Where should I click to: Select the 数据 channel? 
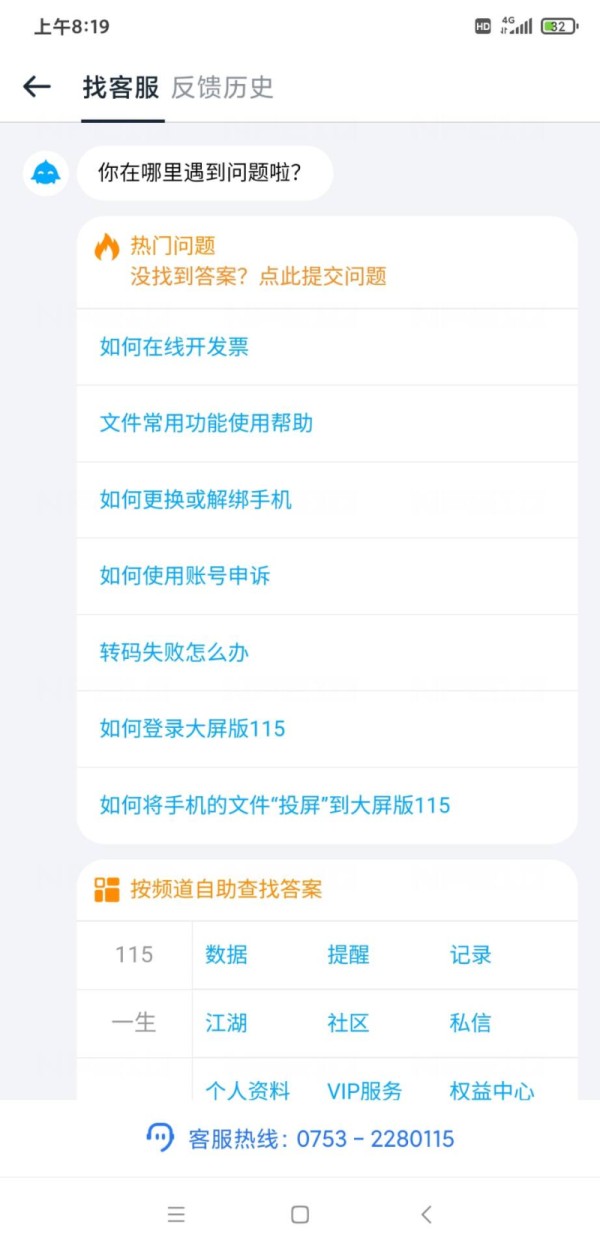click(x=227, y=955)
